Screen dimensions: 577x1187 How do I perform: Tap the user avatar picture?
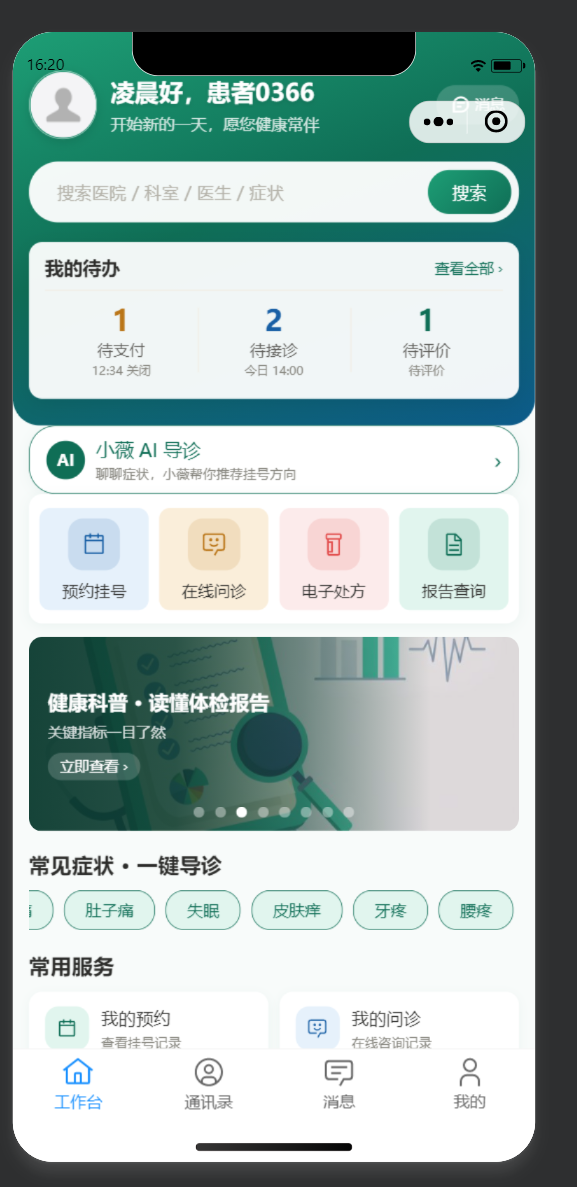[x=63, y=105]
